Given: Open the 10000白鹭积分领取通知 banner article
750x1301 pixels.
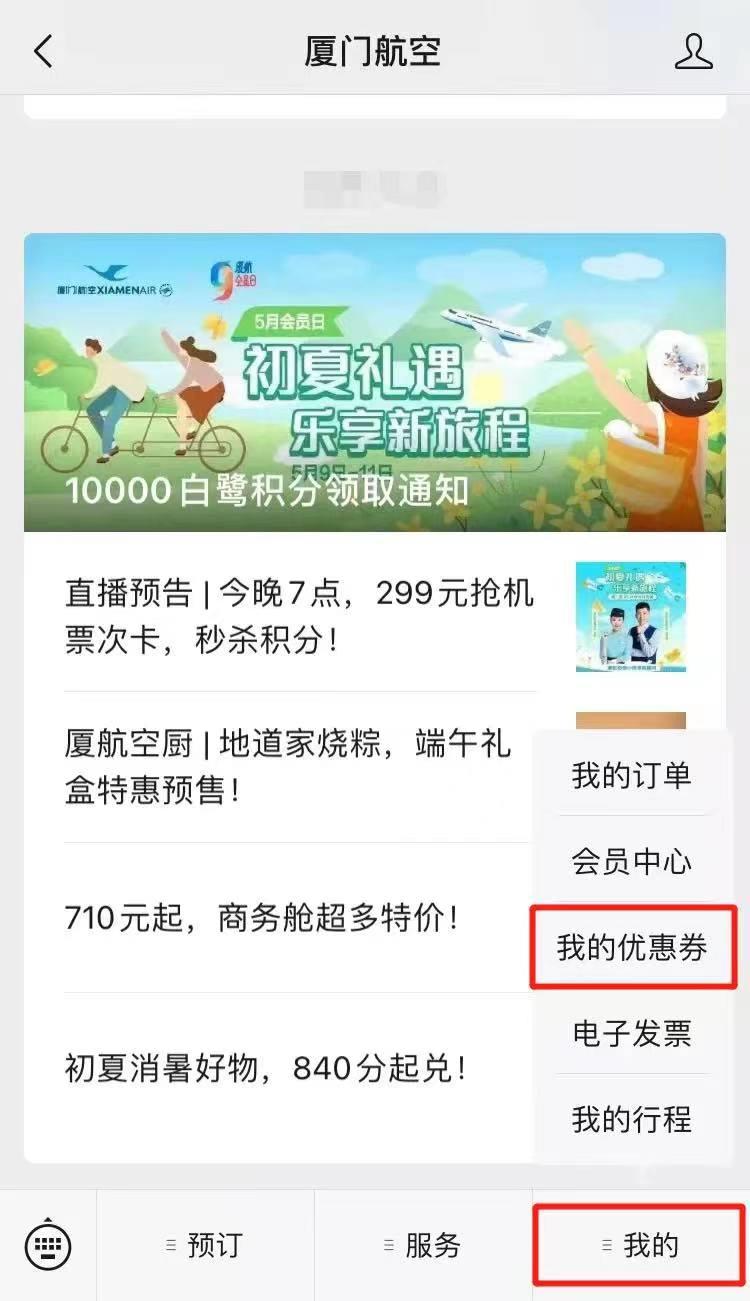Looking at the screenshot, I should point(375,382).
